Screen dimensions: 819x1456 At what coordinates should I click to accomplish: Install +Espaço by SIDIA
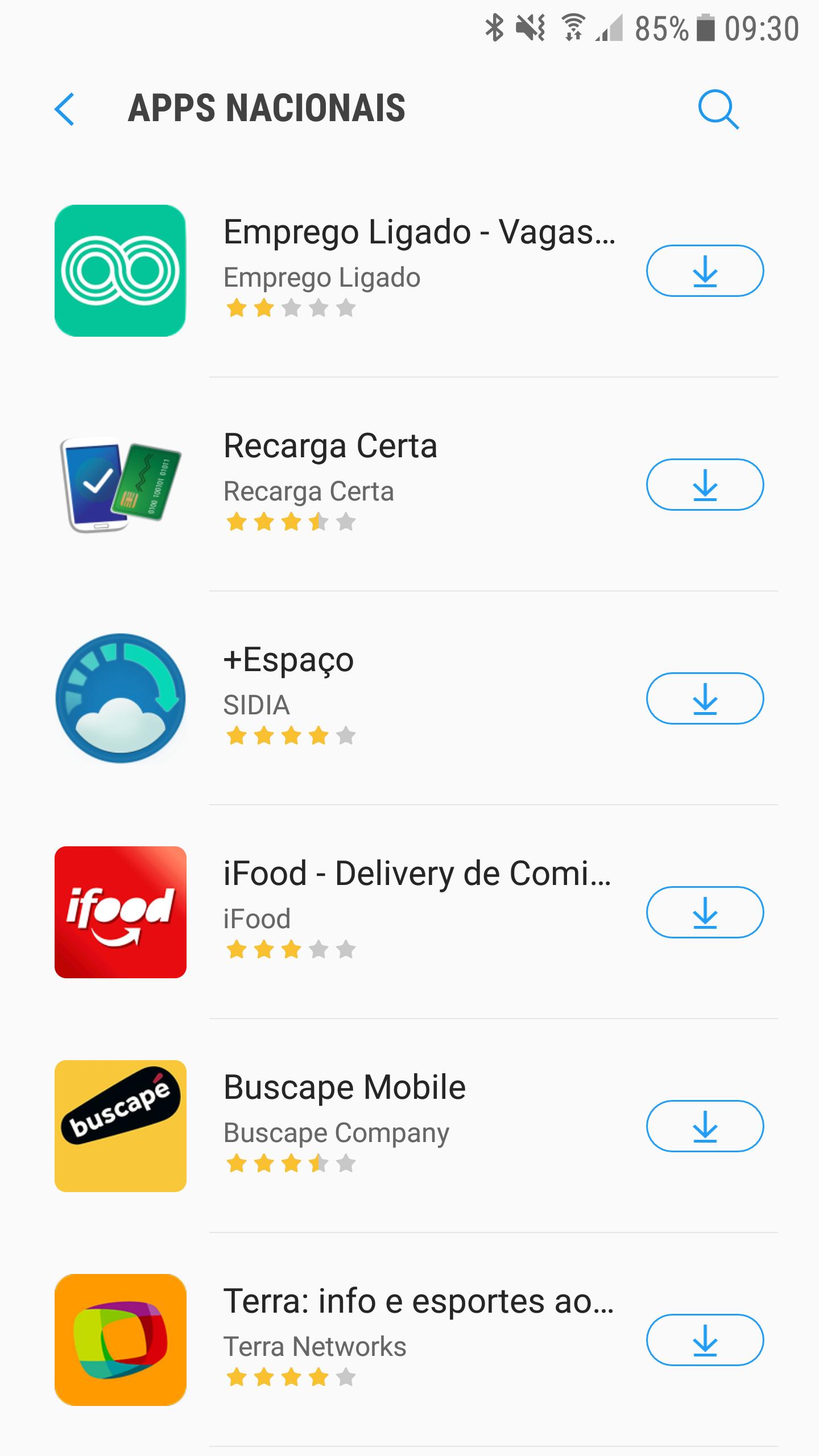[705, 698]
